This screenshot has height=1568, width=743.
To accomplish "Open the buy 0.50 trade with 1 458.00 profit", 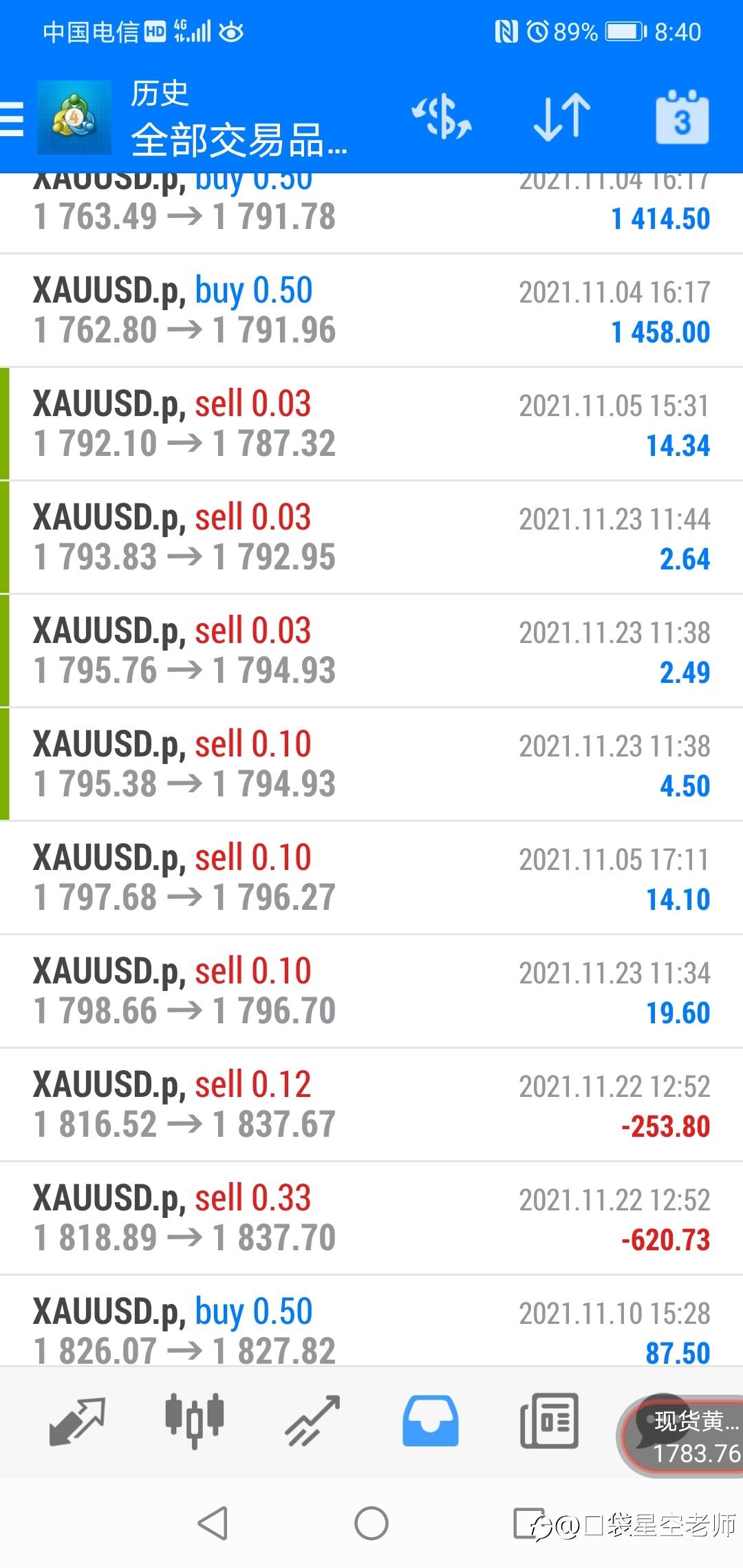I will (x=371, y=311).
